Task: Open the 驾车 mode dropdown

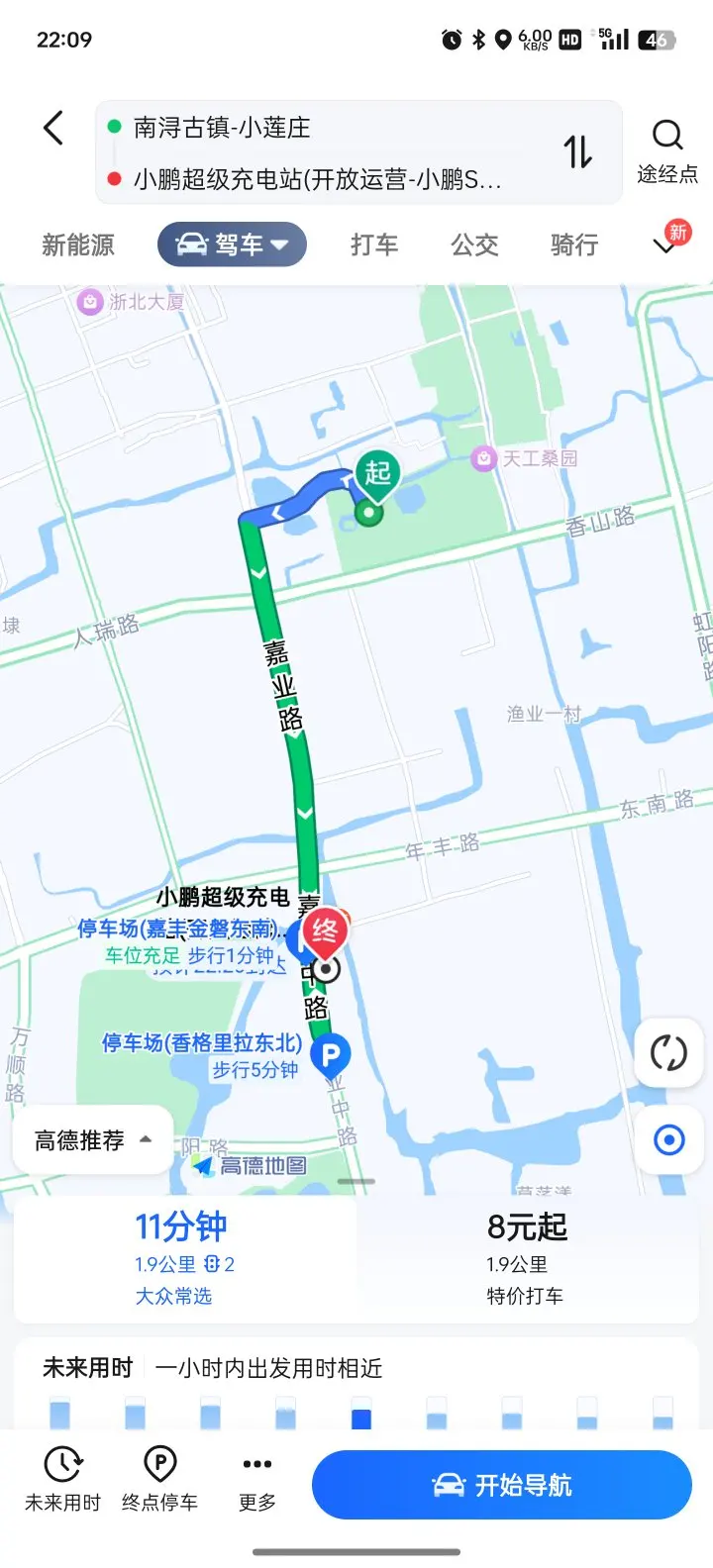Action: tap(232, 245)
